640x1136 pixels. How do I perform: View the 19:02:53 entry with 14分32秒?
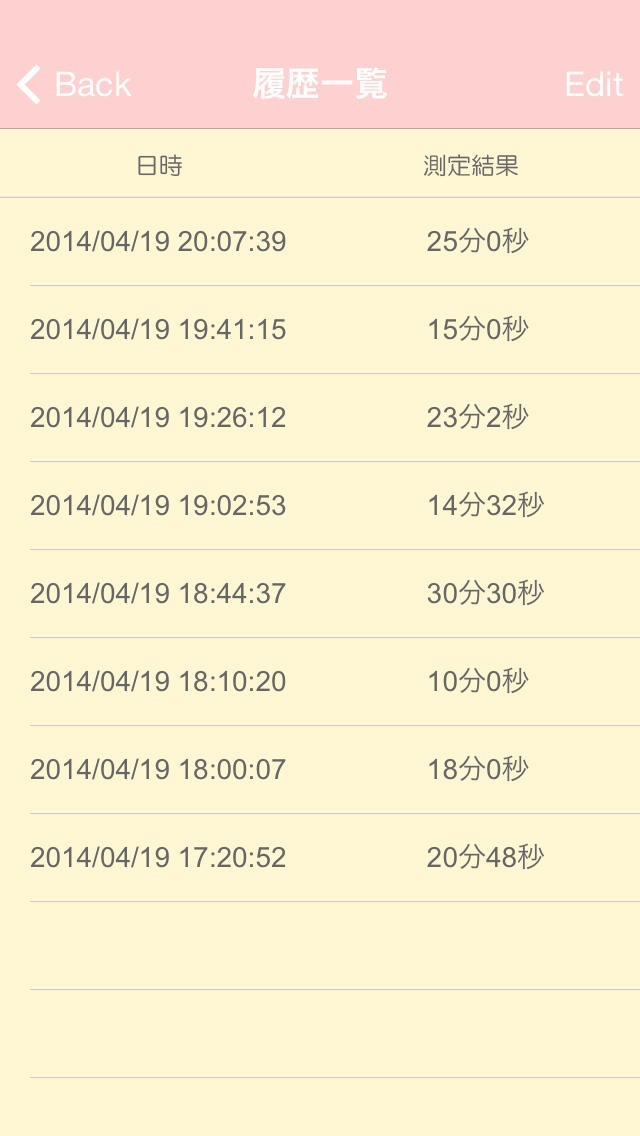click(320, 506)
